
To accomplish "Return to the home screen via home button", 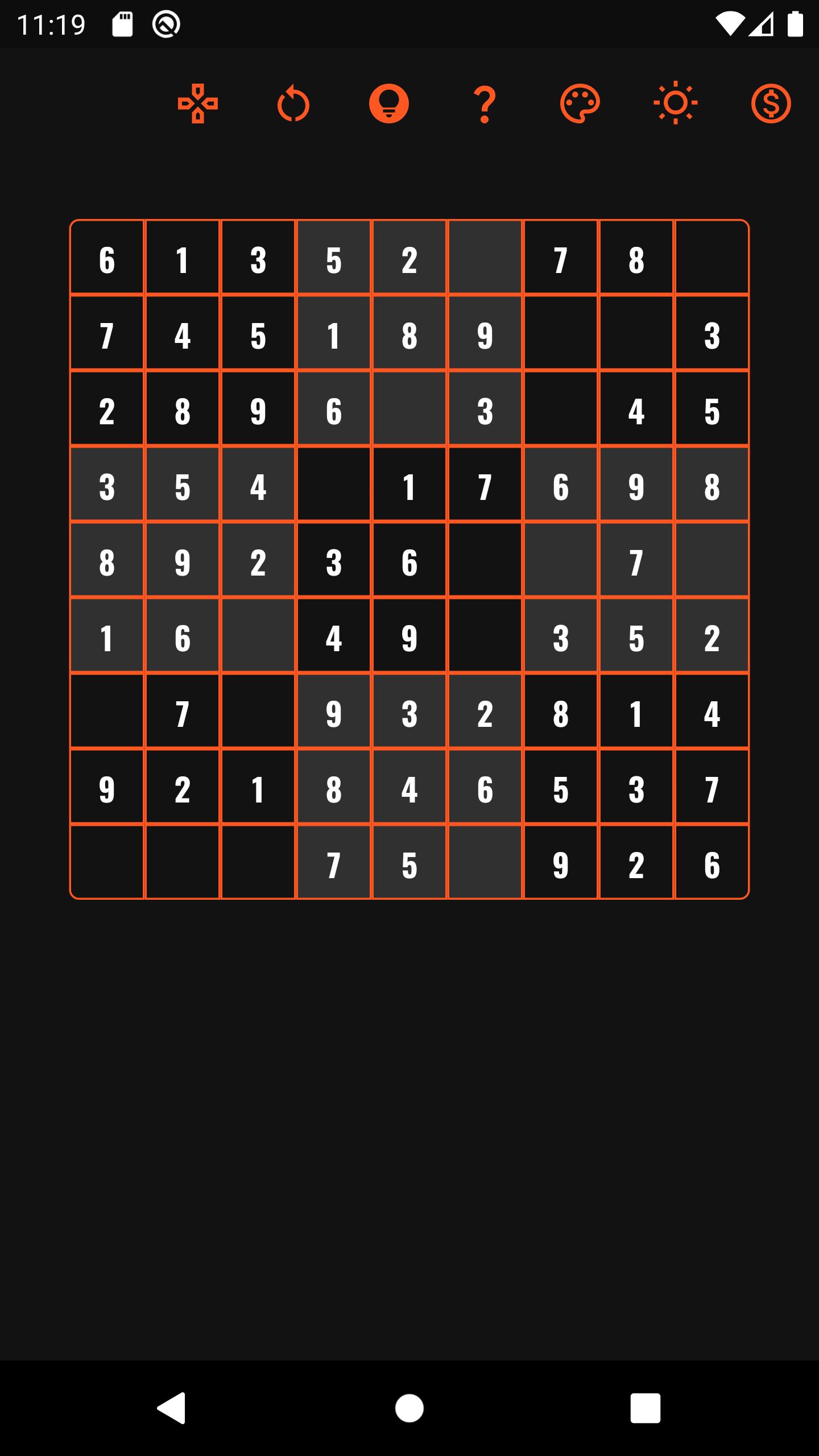I will [x=409, y=1408].
